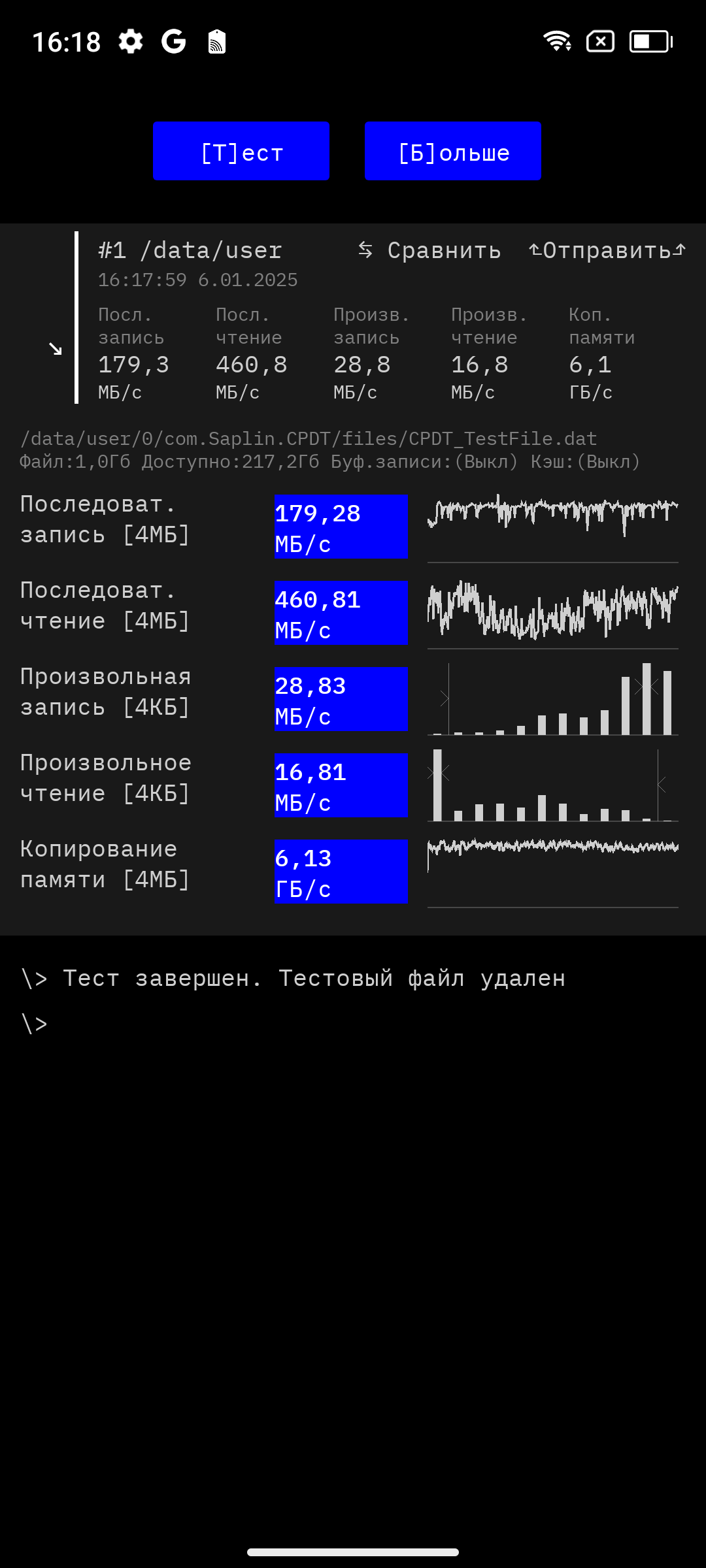Open the [Б]ольше menu button

pos(453,151)
